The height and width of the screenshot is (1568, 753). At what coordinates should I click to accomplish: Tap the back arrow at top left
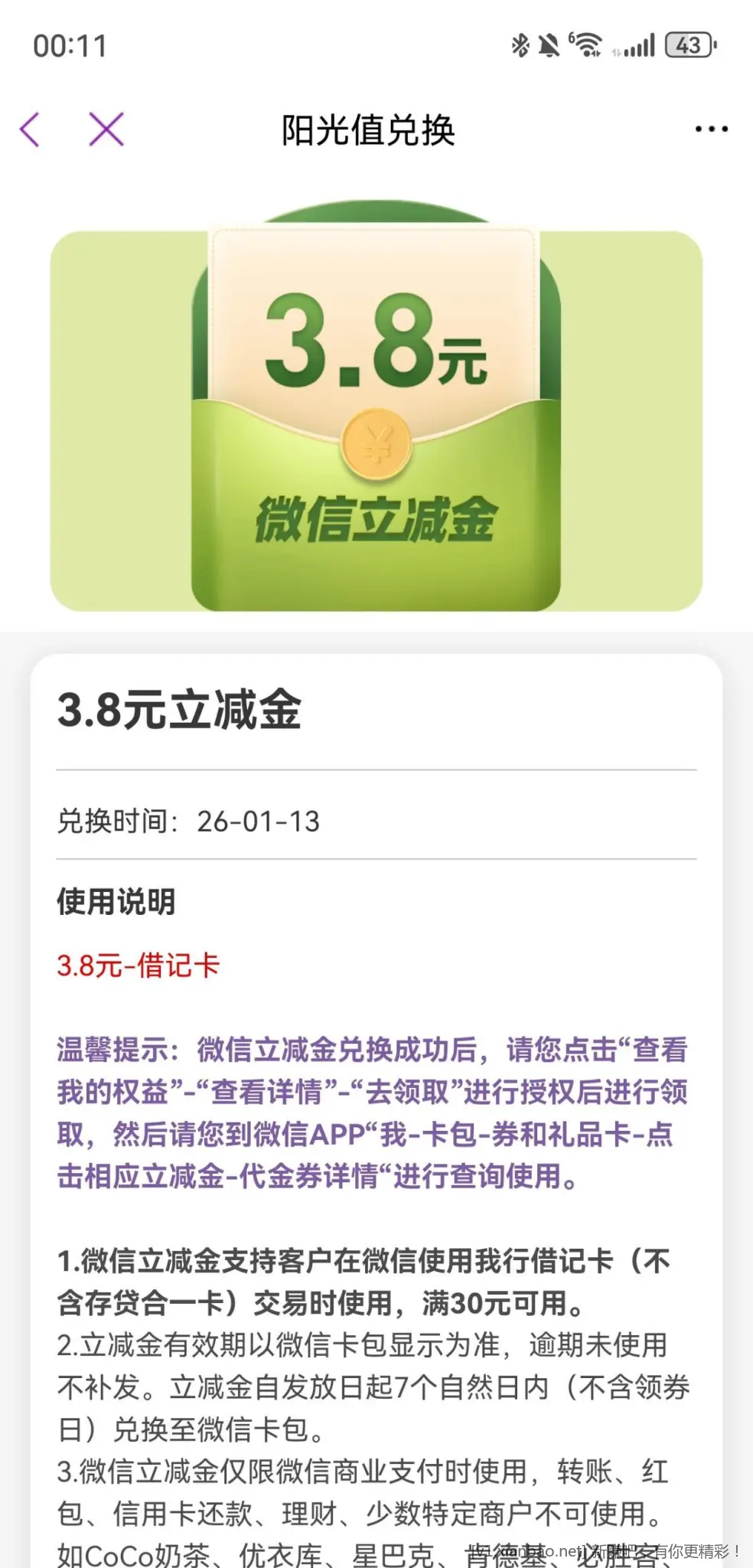point(31,129)
